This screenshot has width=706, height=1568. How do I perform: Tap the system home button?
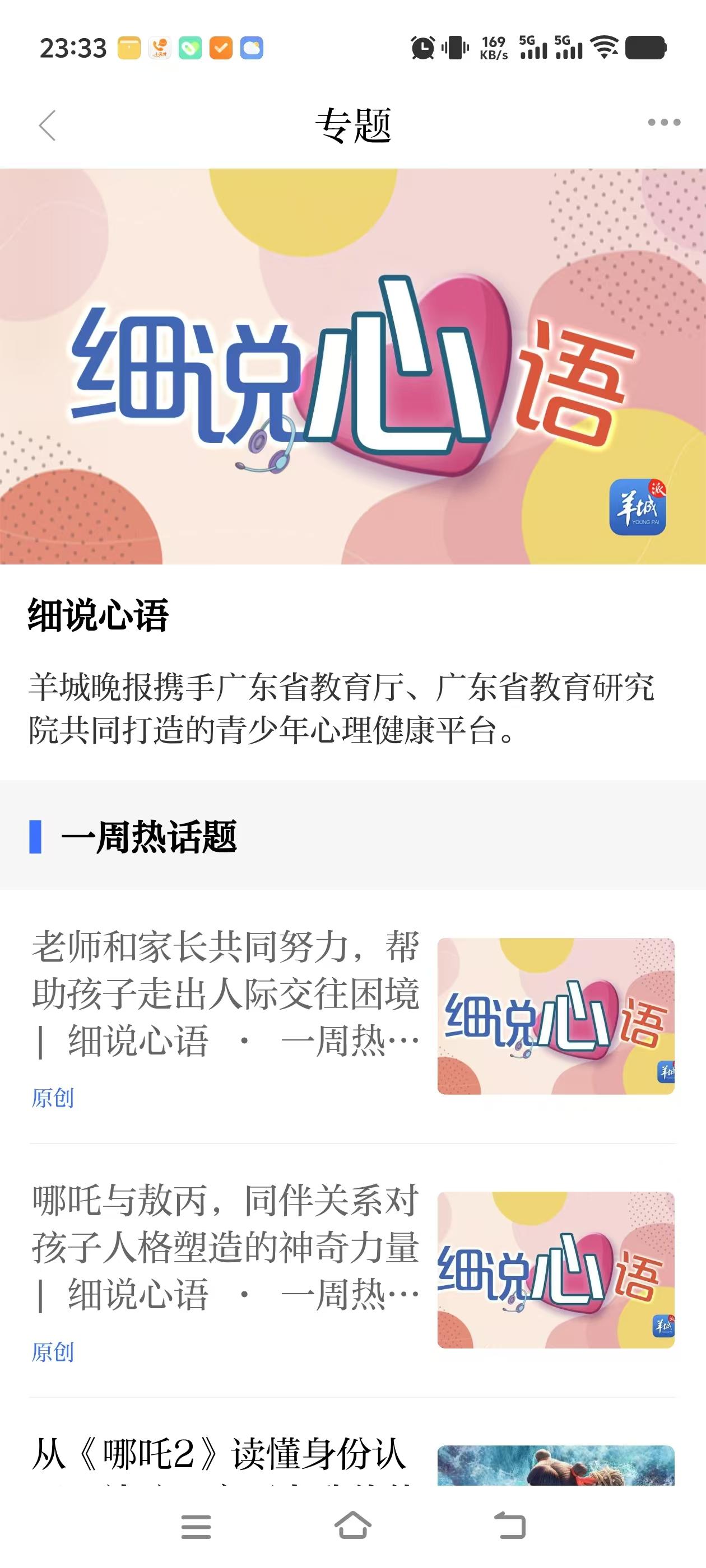pyautogui.click(x=352, y=1526)
